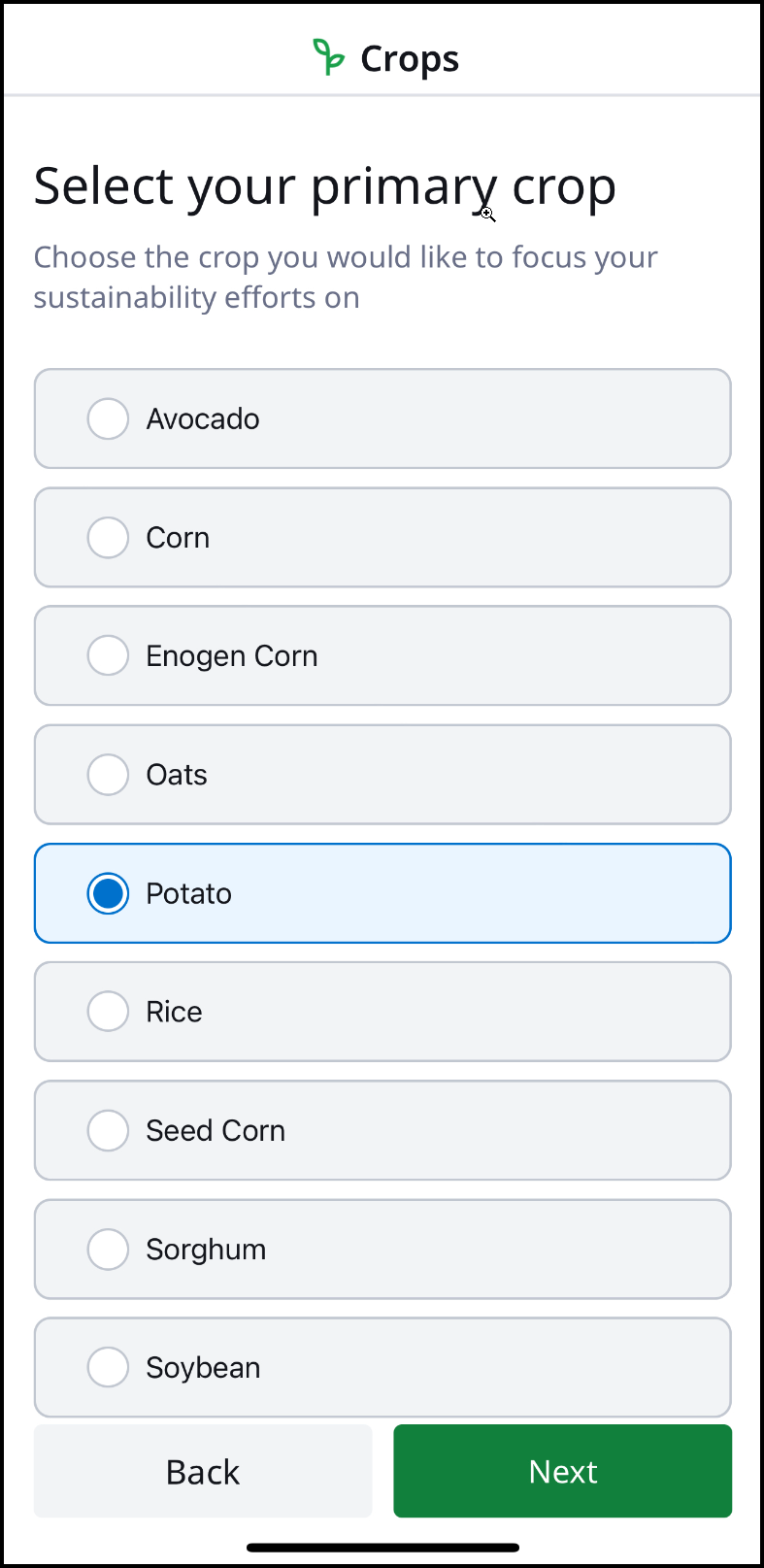Click the Soybean option card
The image size is (764, 1568).
pos(382,1367)
